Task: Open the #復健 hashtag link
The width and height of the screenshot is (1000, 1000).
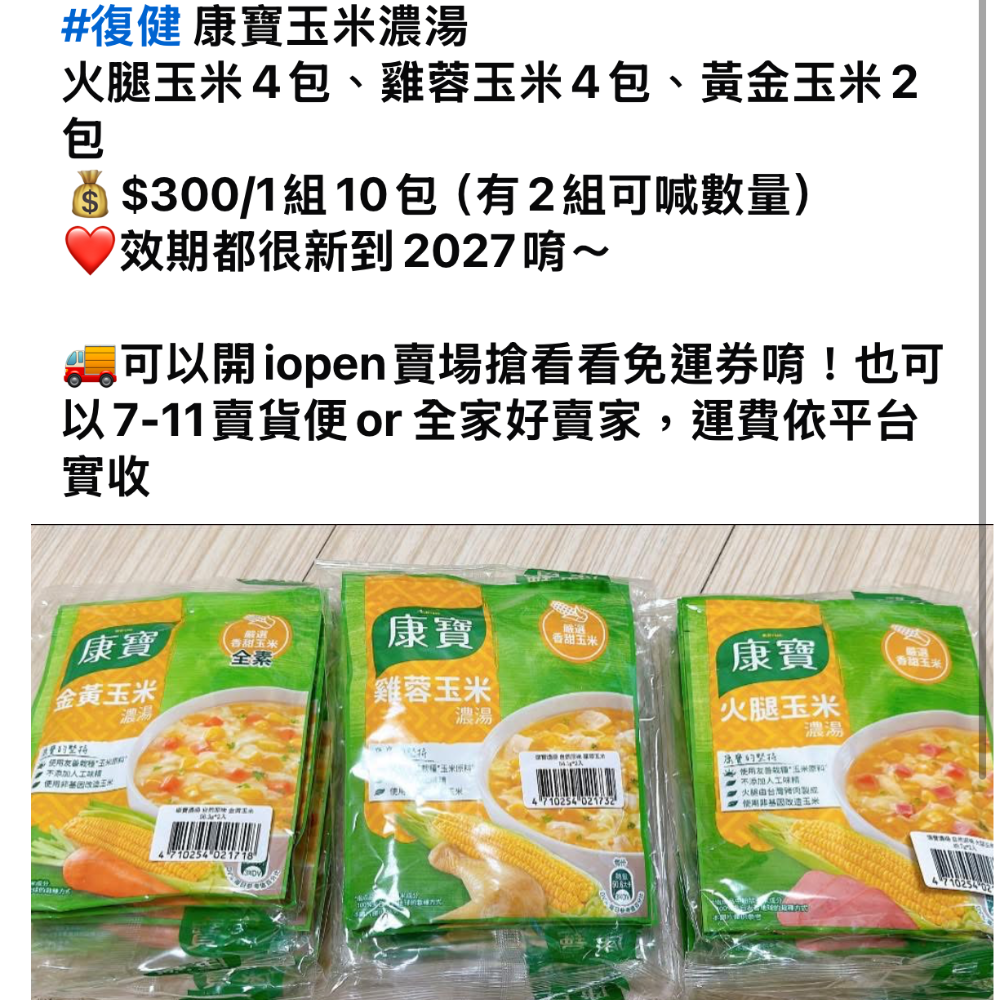Action: click(120, 28)
